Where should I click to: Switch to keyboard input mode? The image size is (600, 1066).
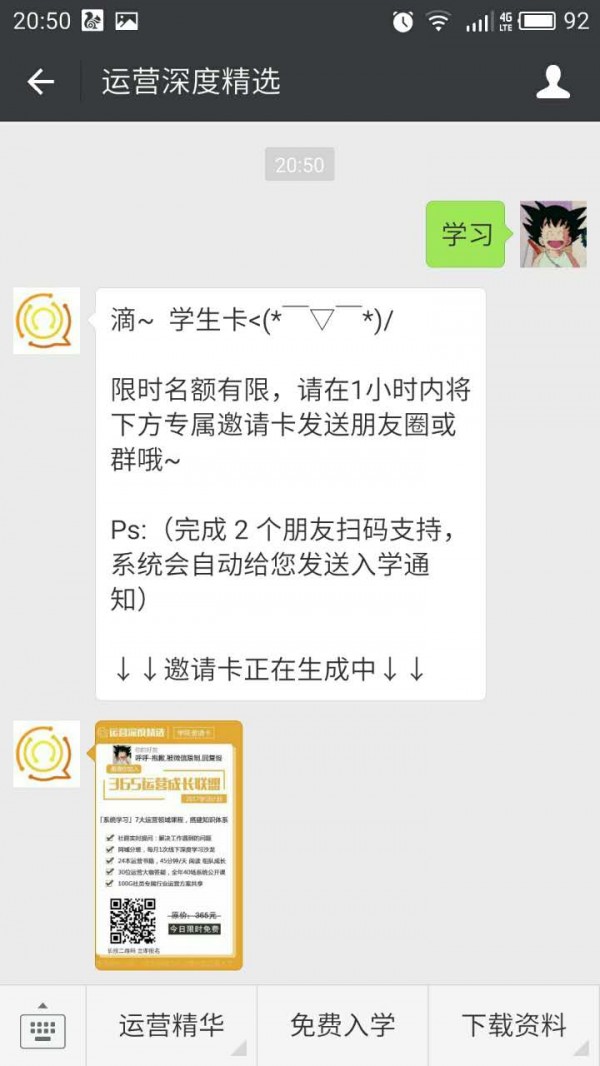click(43, 1027)
